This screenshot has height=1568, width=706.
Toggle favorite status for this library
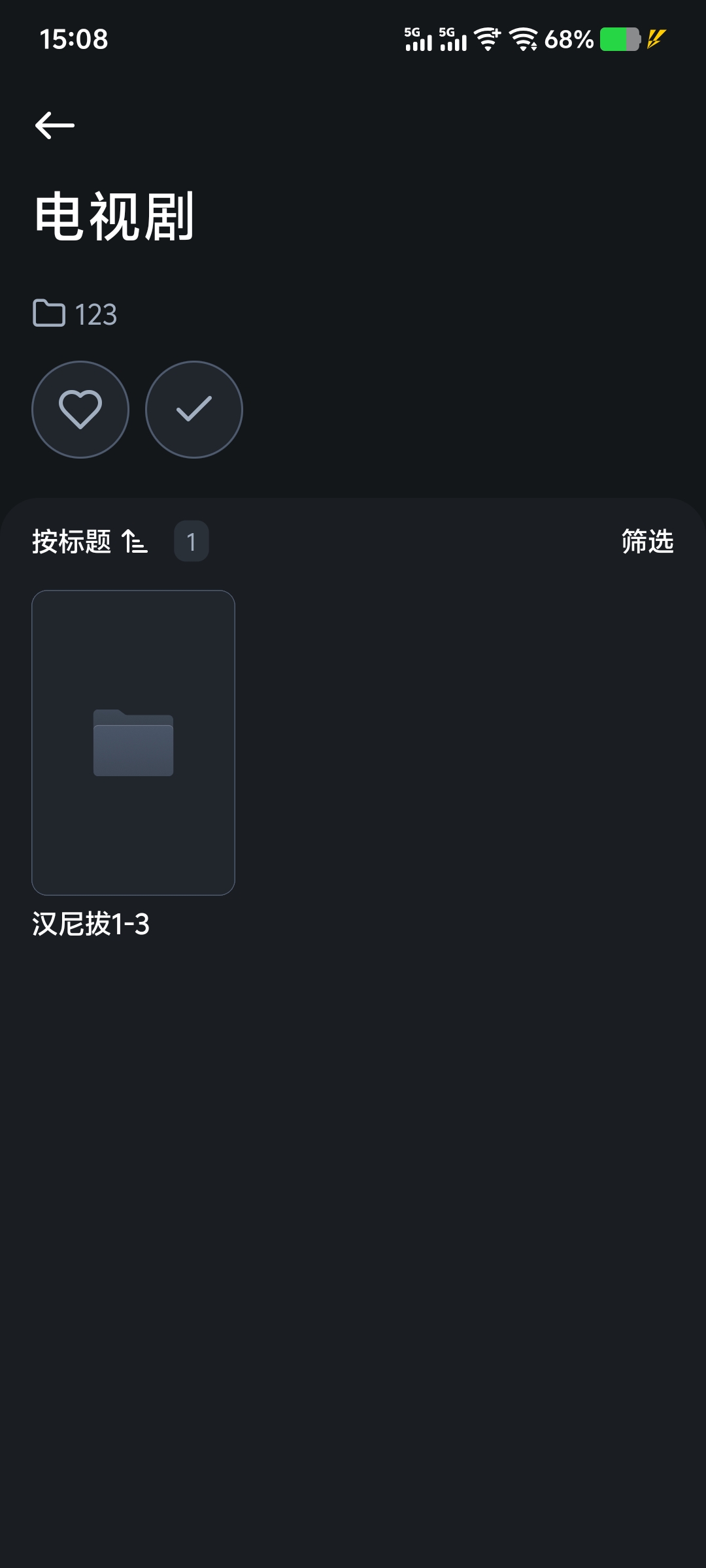point(80,408)
